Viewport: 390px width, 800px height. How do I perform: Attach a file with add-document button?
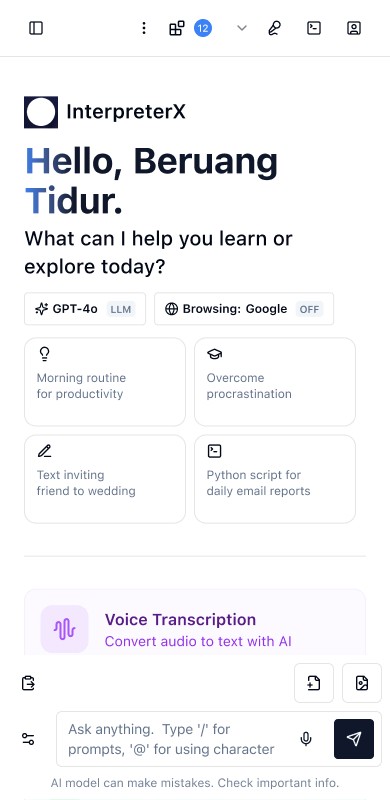click(x=314, y=683)
